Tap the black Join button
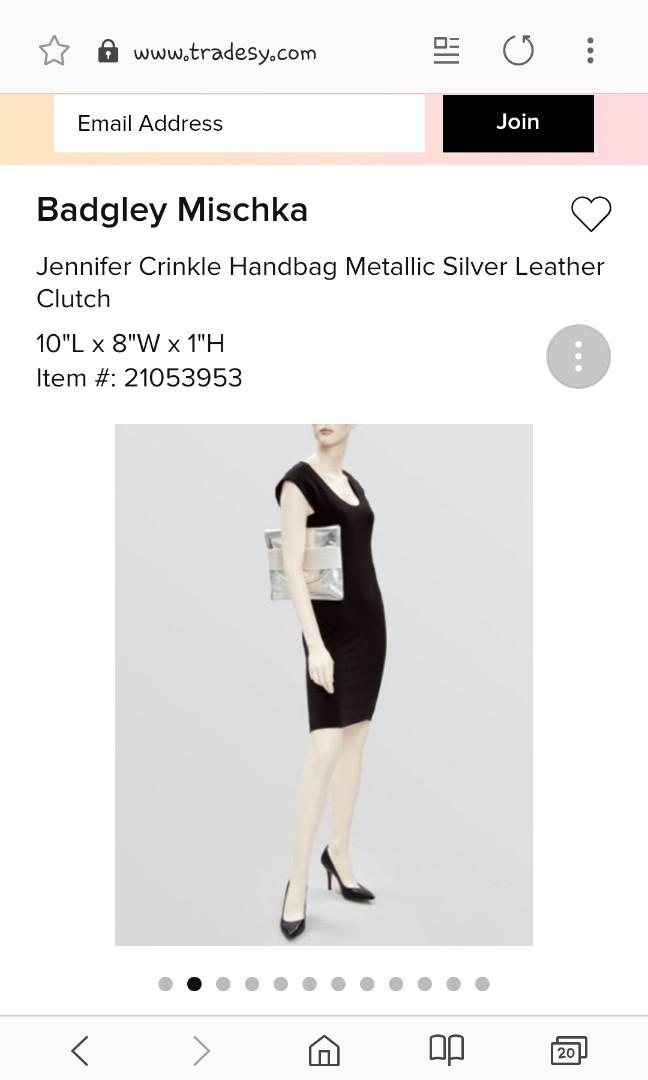The width and height of the screenshot is (648, 1080). 518,123
